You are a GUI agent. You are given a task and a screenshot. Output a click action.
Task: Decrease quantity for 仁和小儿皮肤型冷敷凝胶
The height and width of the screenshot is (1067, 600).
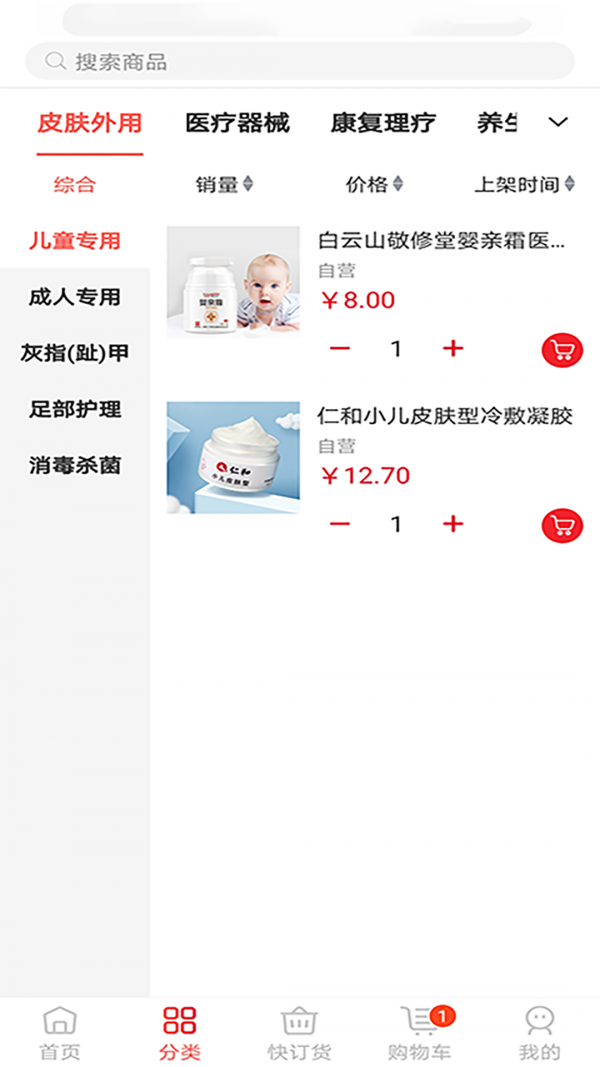pos(340,524)
